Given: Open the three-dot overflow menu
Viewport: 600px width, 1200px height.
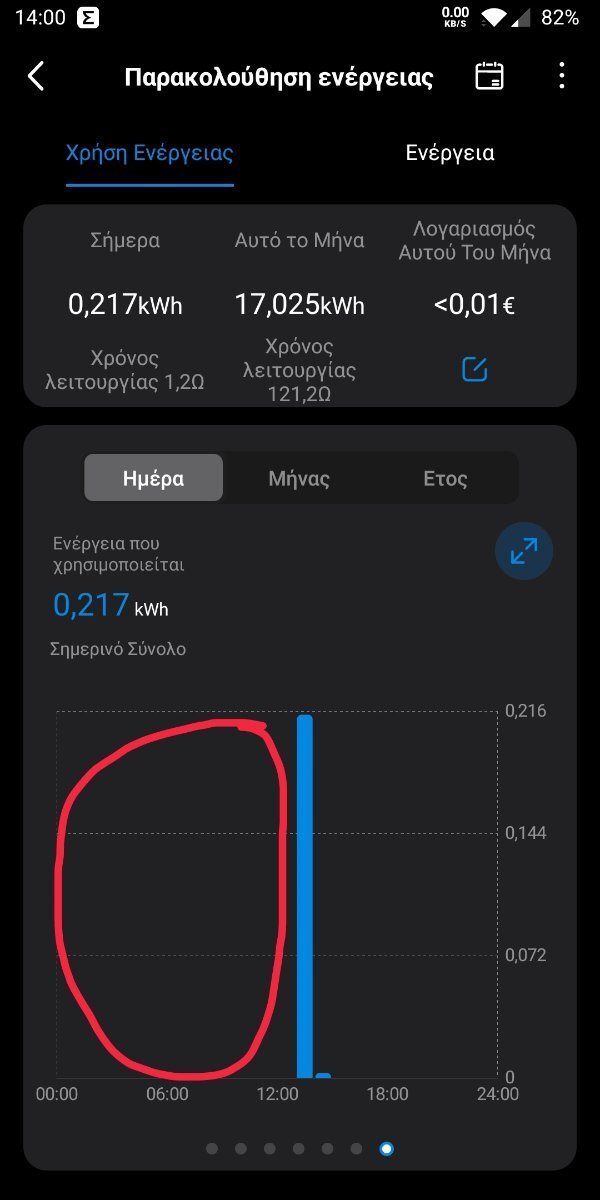Looking at the screenshot, I should (562, 77).
